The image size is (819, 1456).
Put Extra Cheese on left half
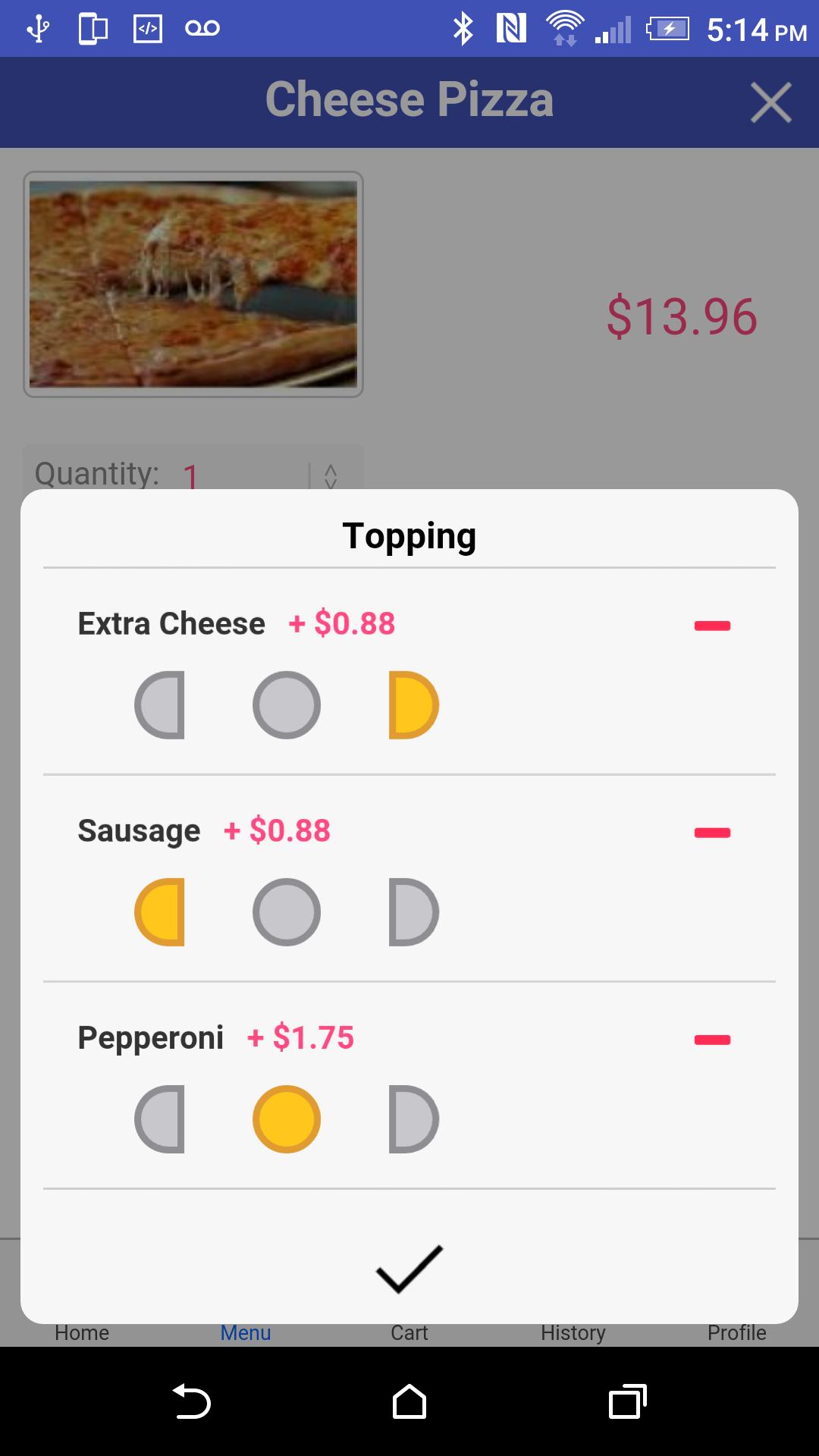162,705
